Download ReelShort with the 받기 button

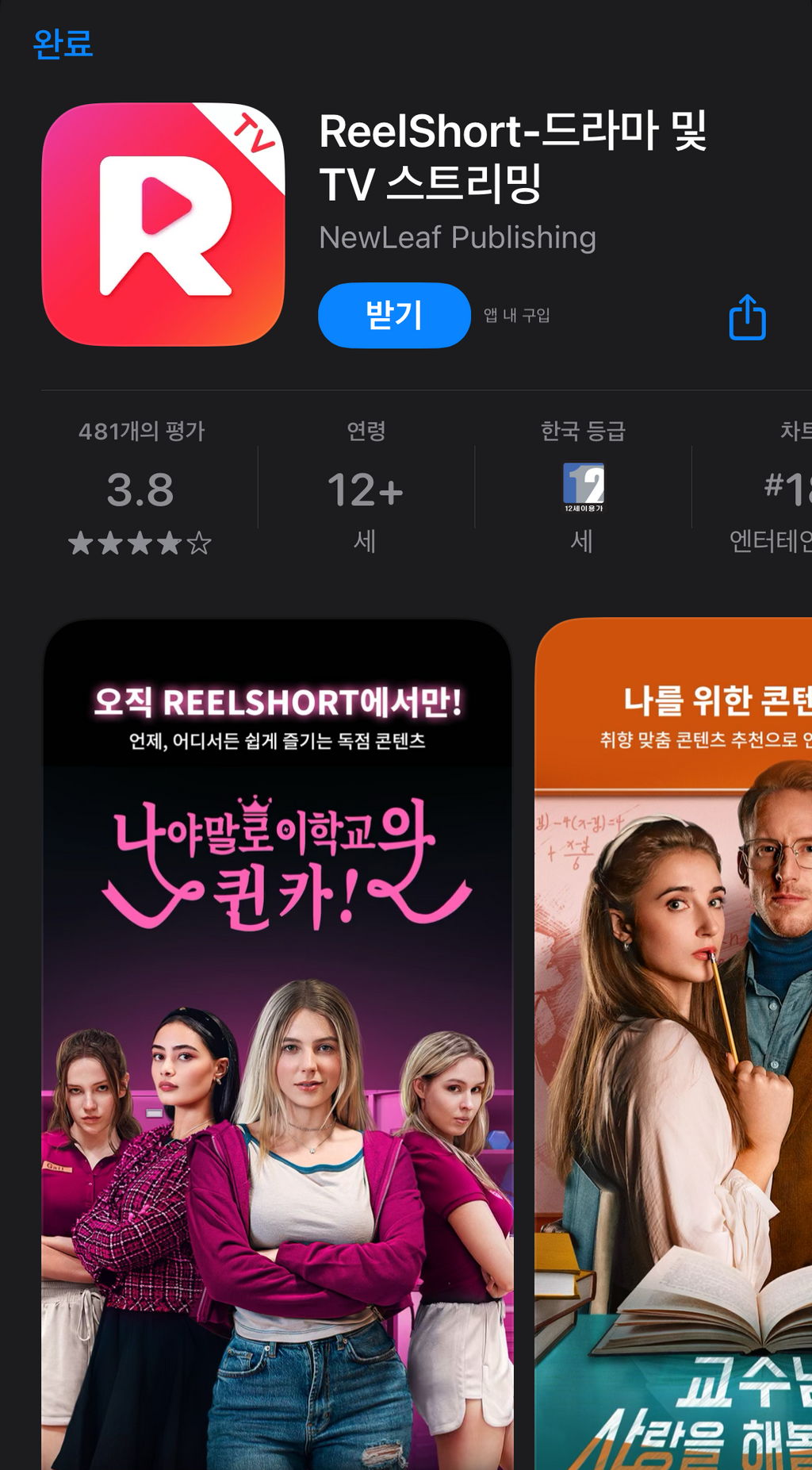coord(394,315)
